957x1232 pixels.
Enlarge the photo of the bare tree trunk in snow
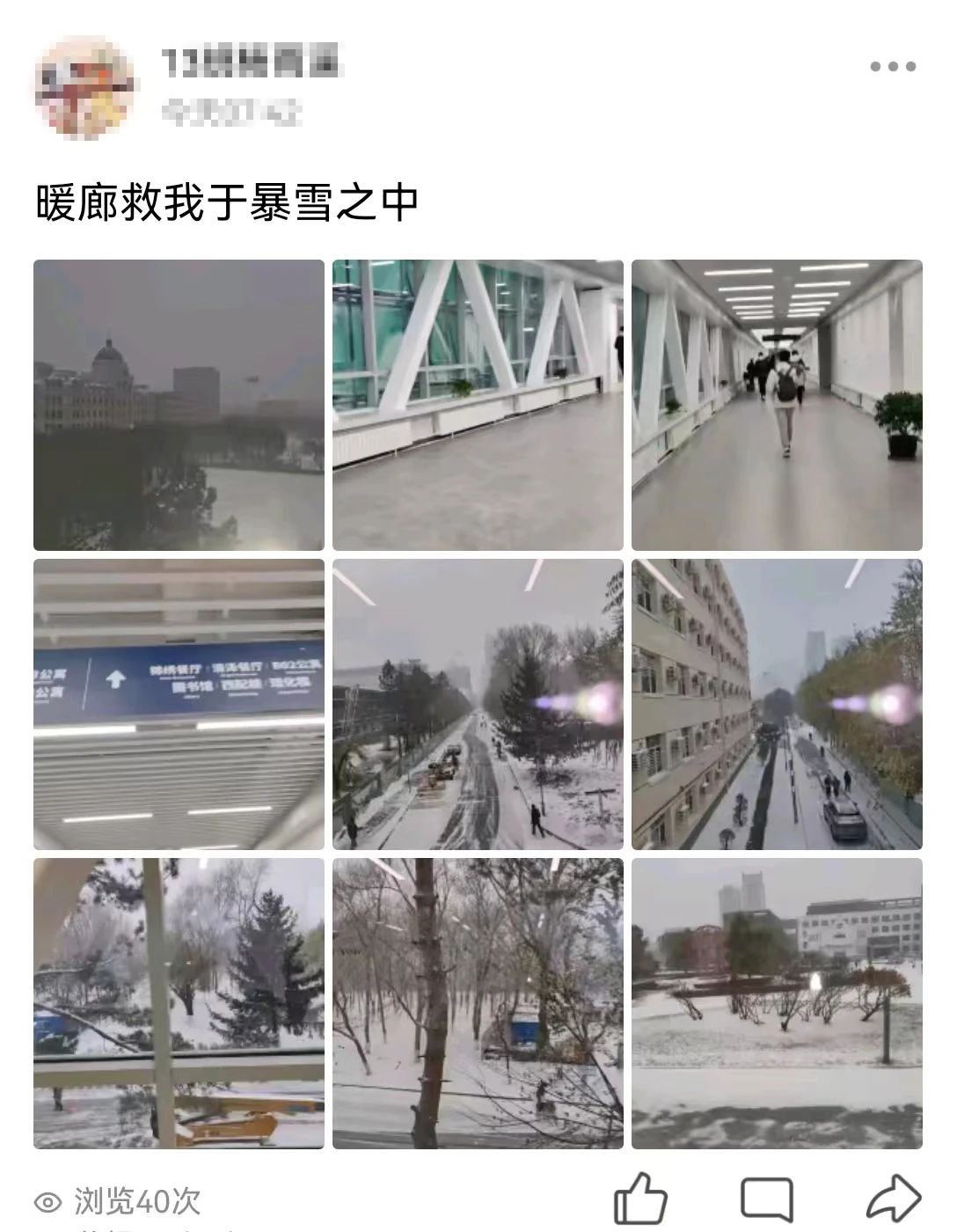click(478, 1003)
